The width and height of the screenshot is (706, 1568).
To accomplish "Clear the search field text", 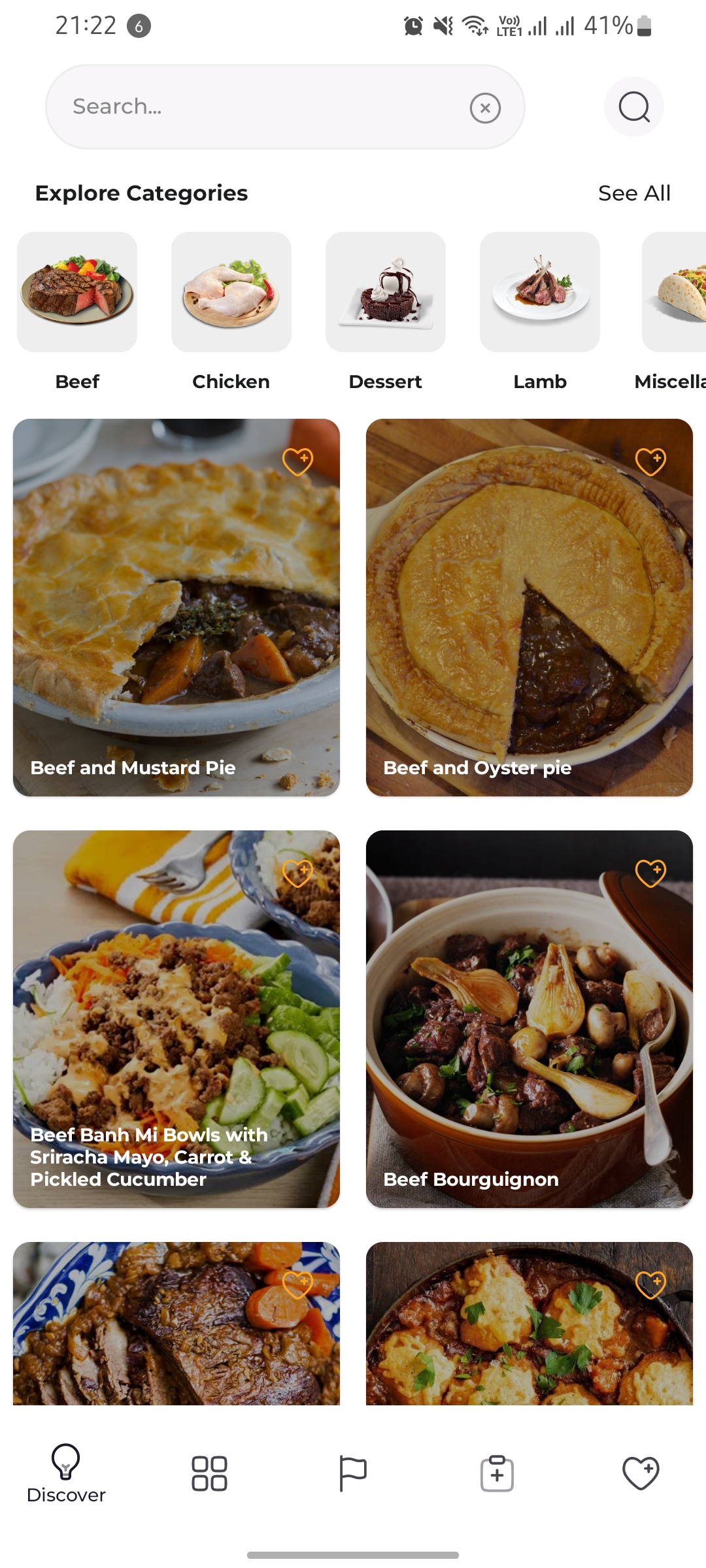I will click(485, 108).
